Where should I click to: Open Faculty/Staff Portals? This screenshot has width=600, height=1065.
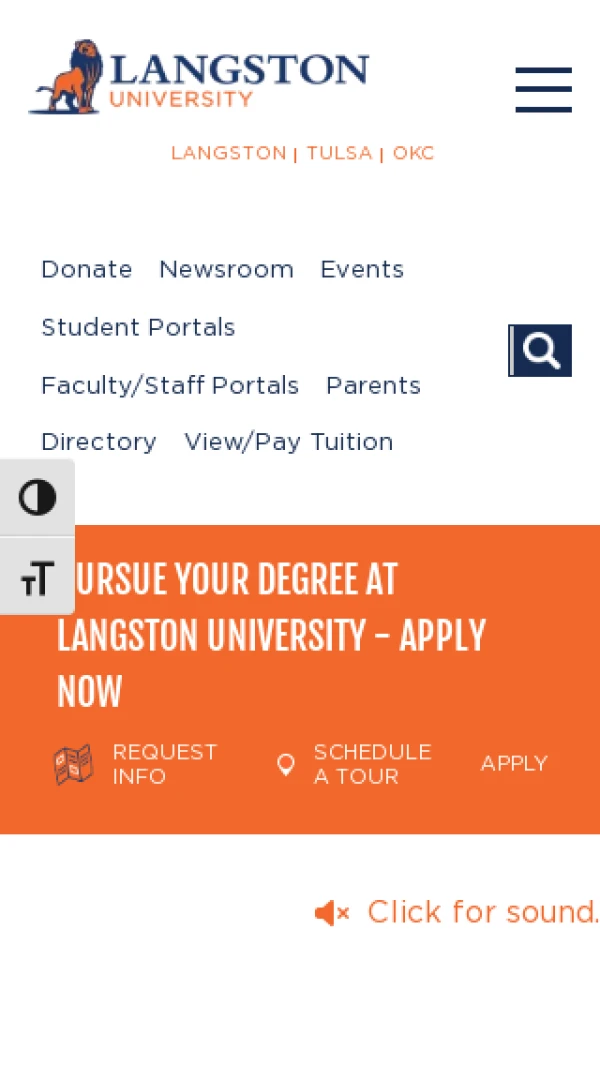pos(170,386)
